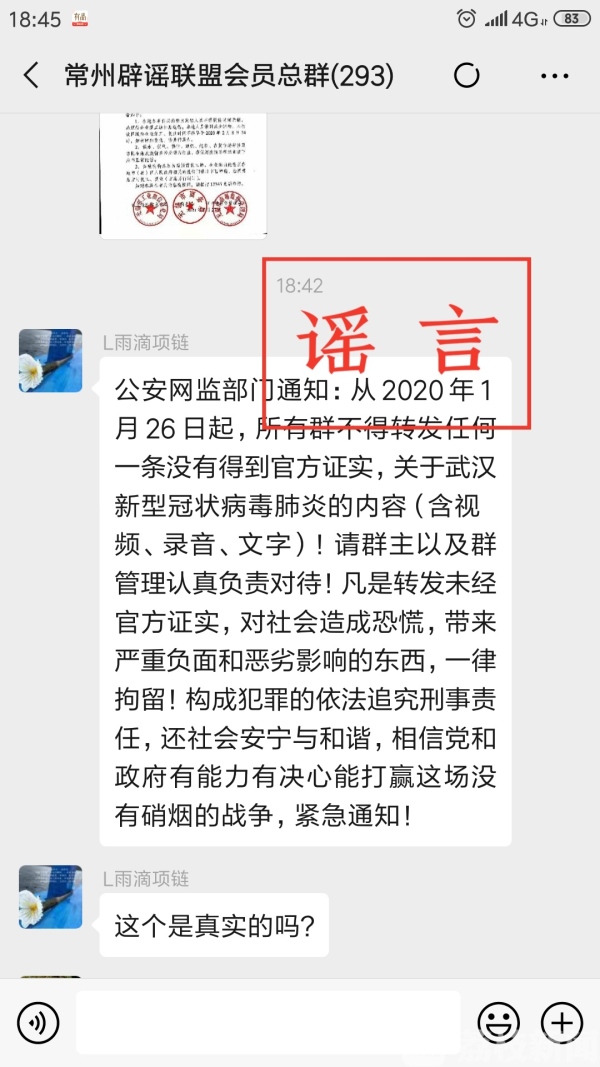Go back from the group chat
Viewport: 600px width, 1067px height.
(31, 76)
